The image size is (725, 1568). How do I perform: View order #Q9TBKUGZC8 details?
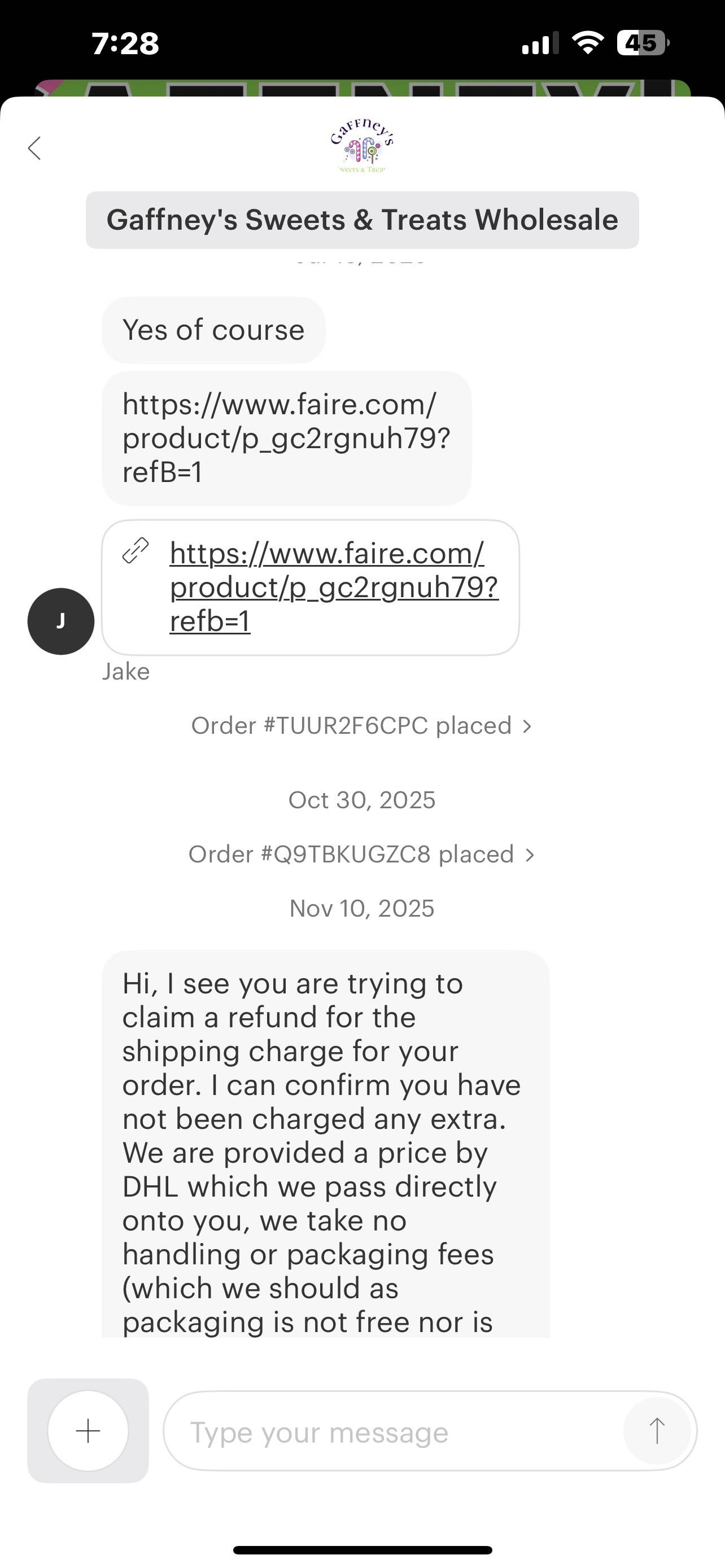(x=361, y=854)
